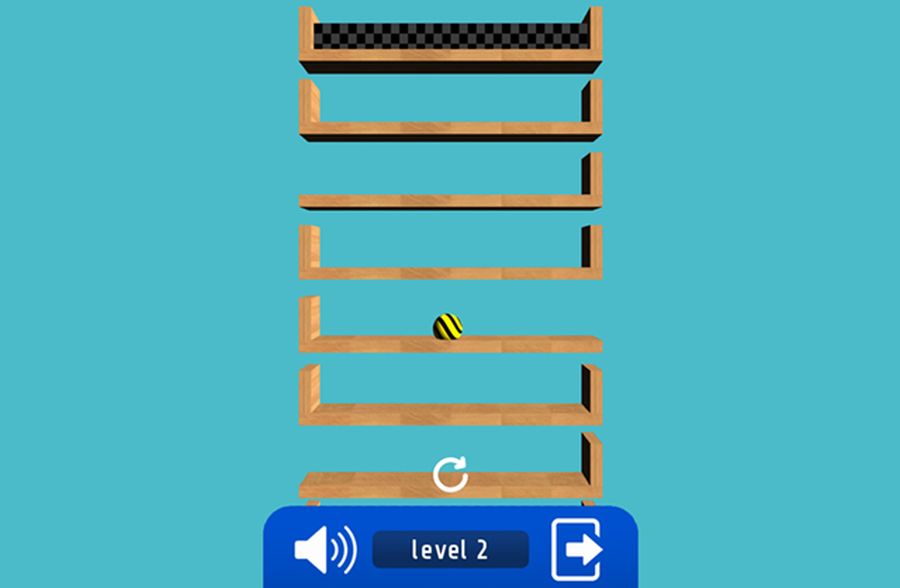Exit the game via the arrow icon
900x588 pixels.
(576, 550)
